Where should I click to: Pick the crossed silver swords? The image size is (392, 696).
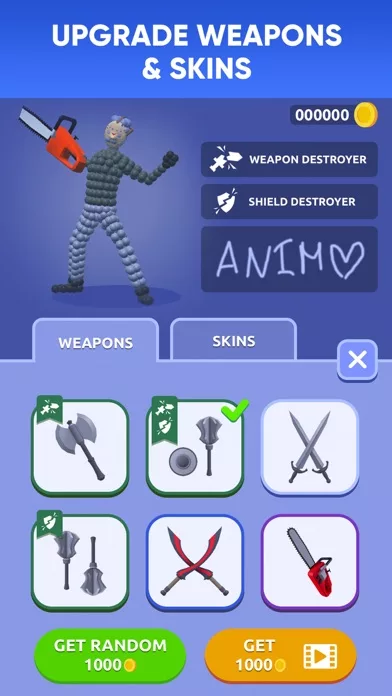(x=310, y=447)
